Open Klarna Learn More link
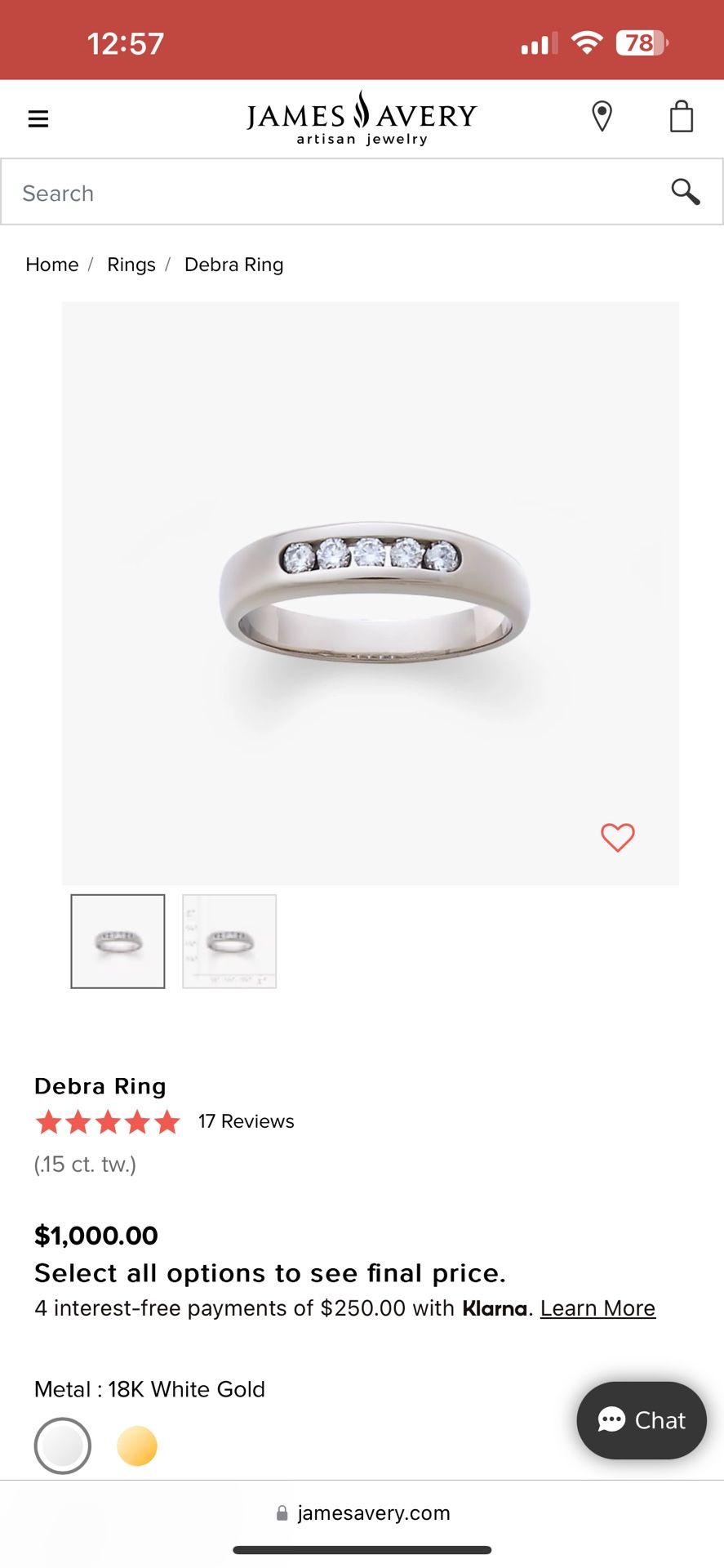The height and width of the screenshot is (1568, 724). [x=597, y=1308]
